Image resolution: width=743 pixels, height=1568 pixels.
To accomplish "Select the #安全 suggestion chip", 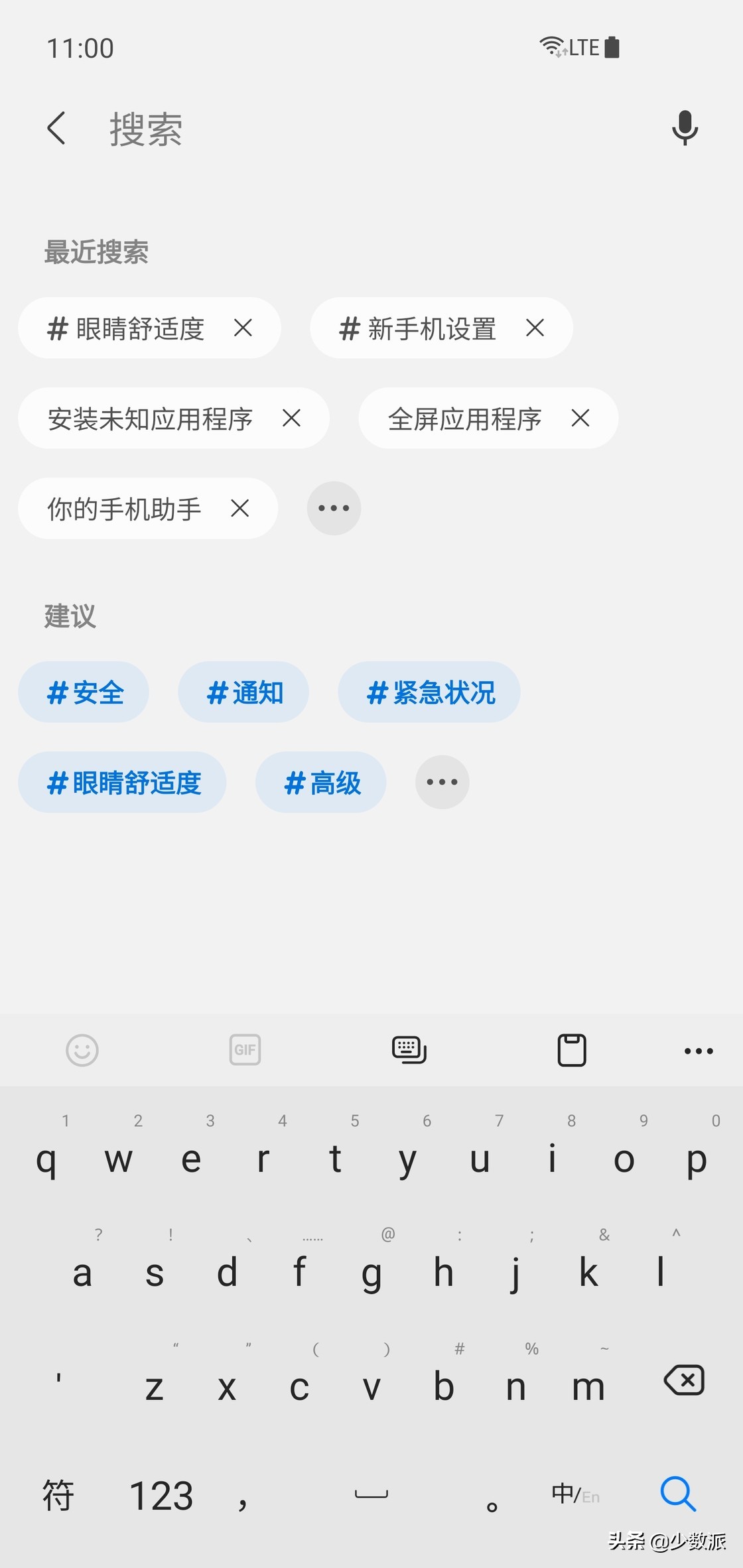I will click(84, 692).
